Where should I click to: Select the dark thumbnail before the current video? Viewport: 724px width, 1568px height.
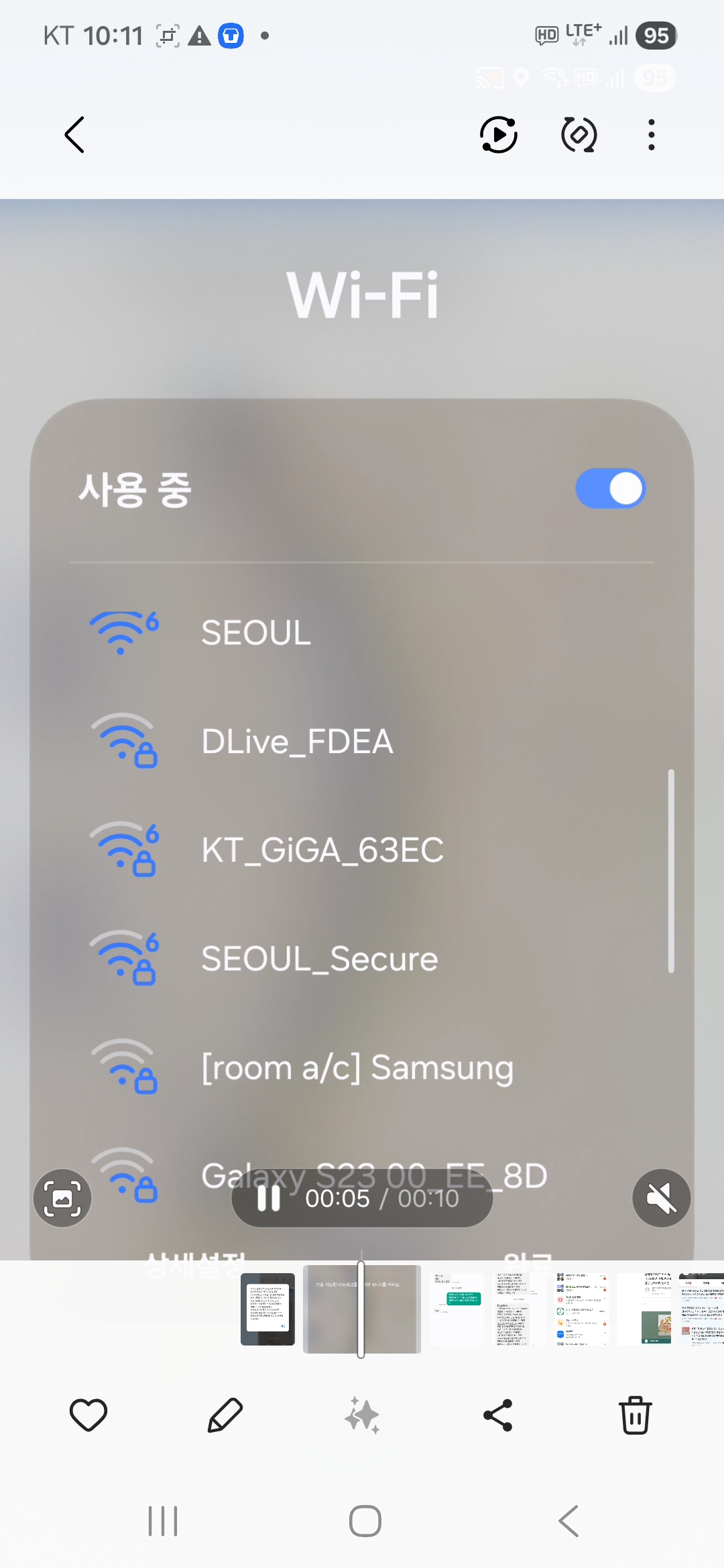pos(267,1309)
